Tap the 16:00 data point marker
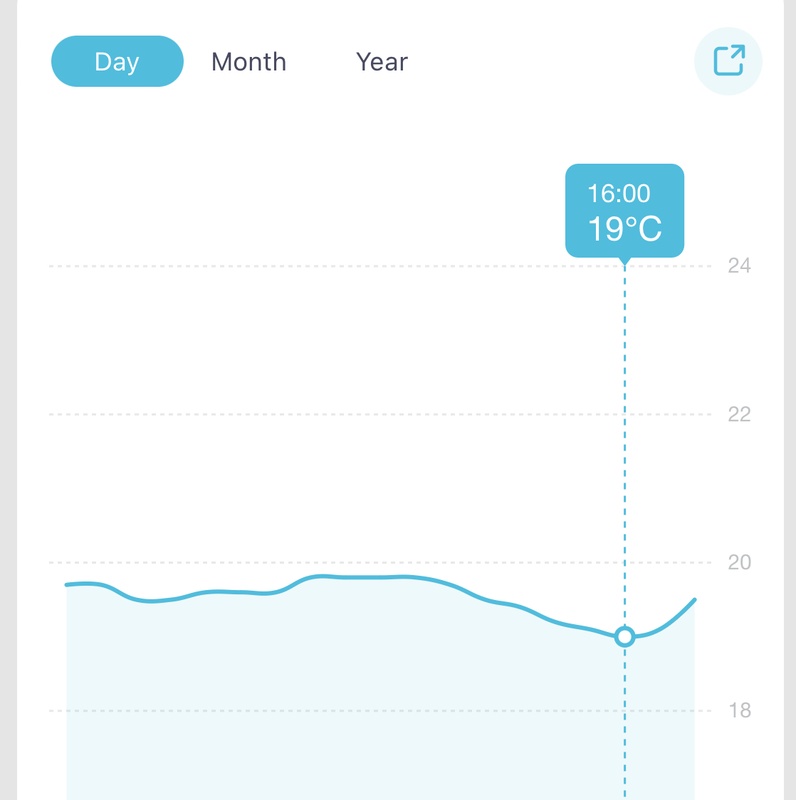Screen dimensions: 796x800 tap(625, 636)
